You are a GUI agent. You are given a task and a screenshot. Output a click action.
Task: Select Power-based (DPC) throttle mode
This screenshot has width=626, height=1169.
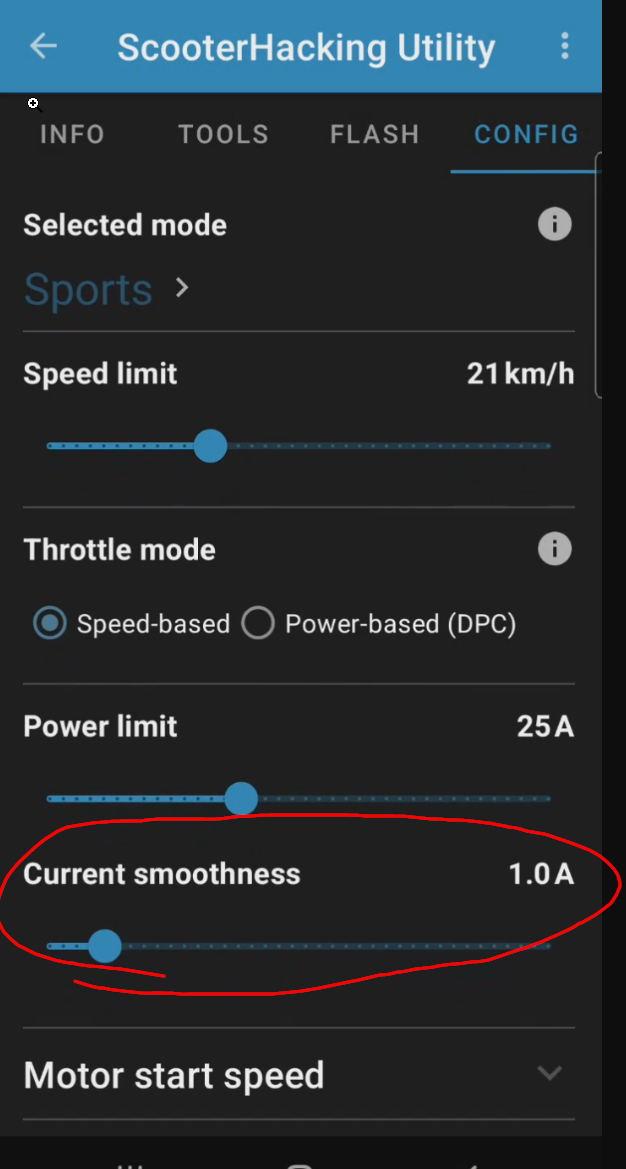(258, 624)
